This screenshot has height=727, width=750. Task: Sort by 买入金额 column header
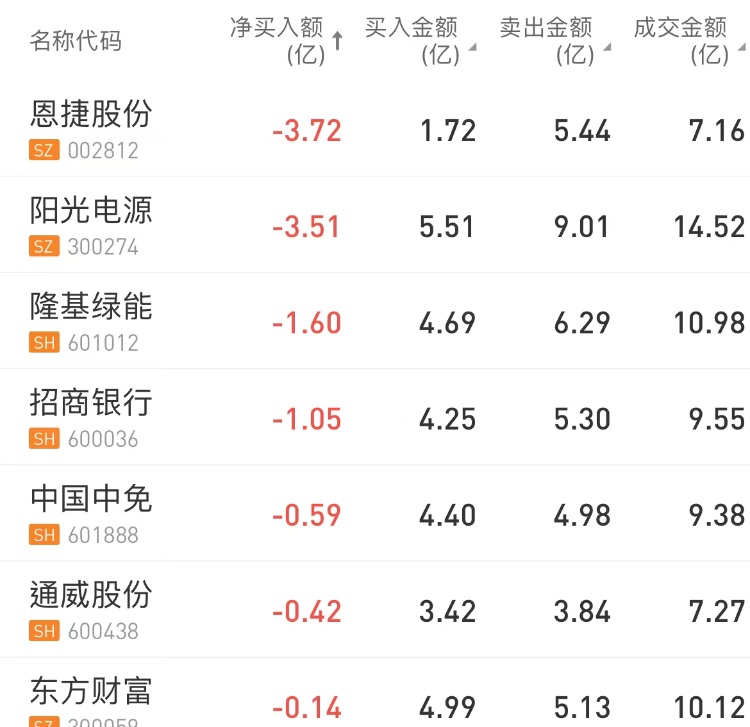418,40
